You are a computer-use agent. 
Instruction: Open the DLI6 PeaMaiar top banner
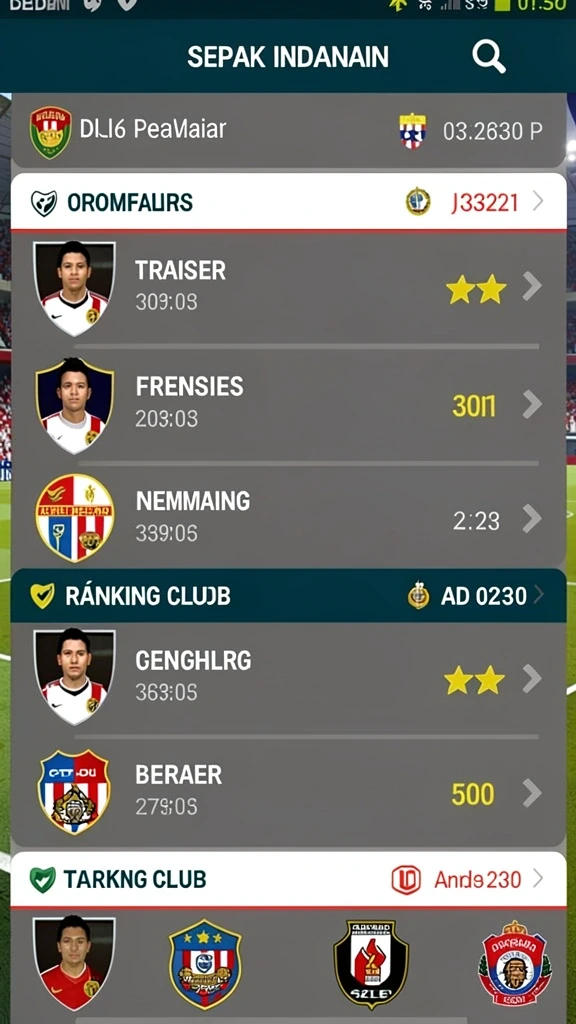point(288,131)
